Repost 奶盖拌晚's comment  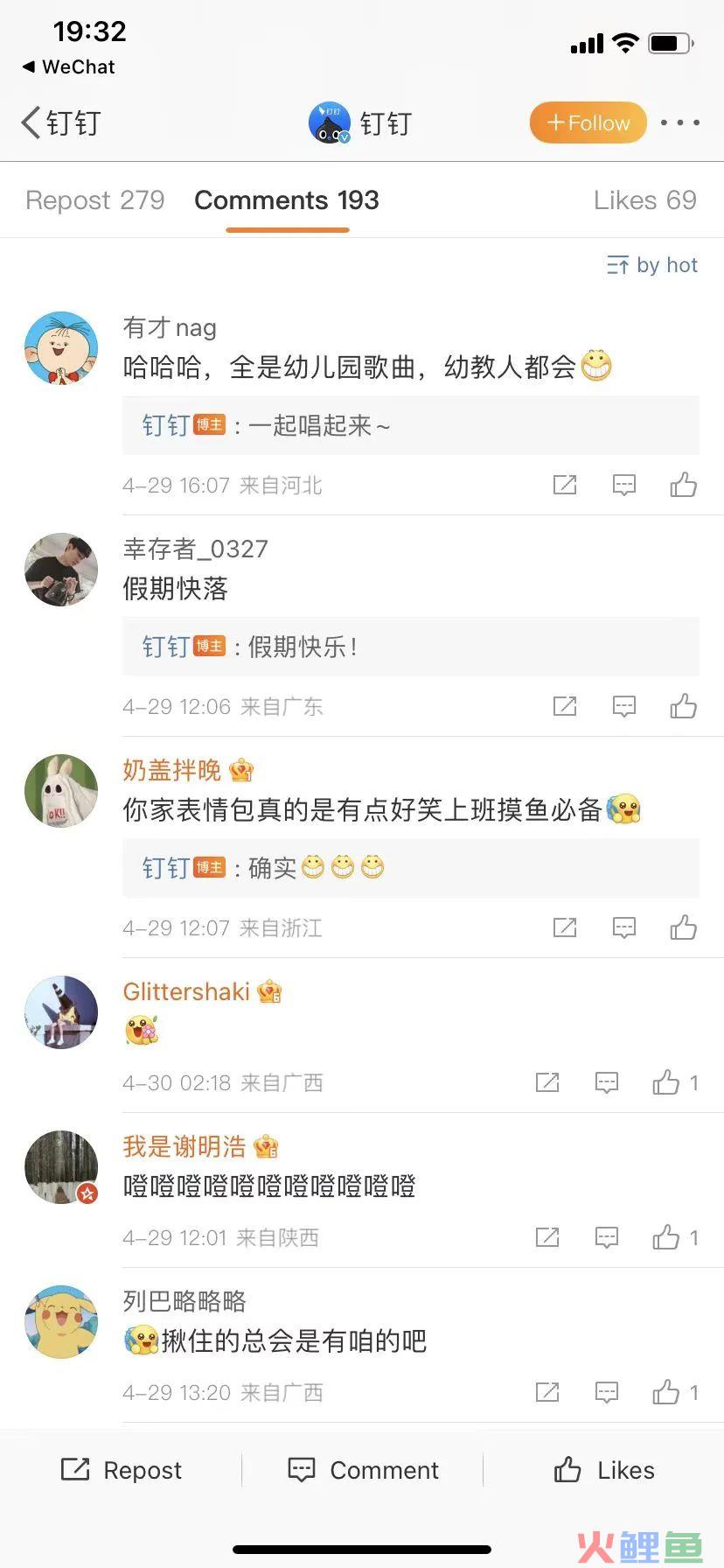click(565, 927)
